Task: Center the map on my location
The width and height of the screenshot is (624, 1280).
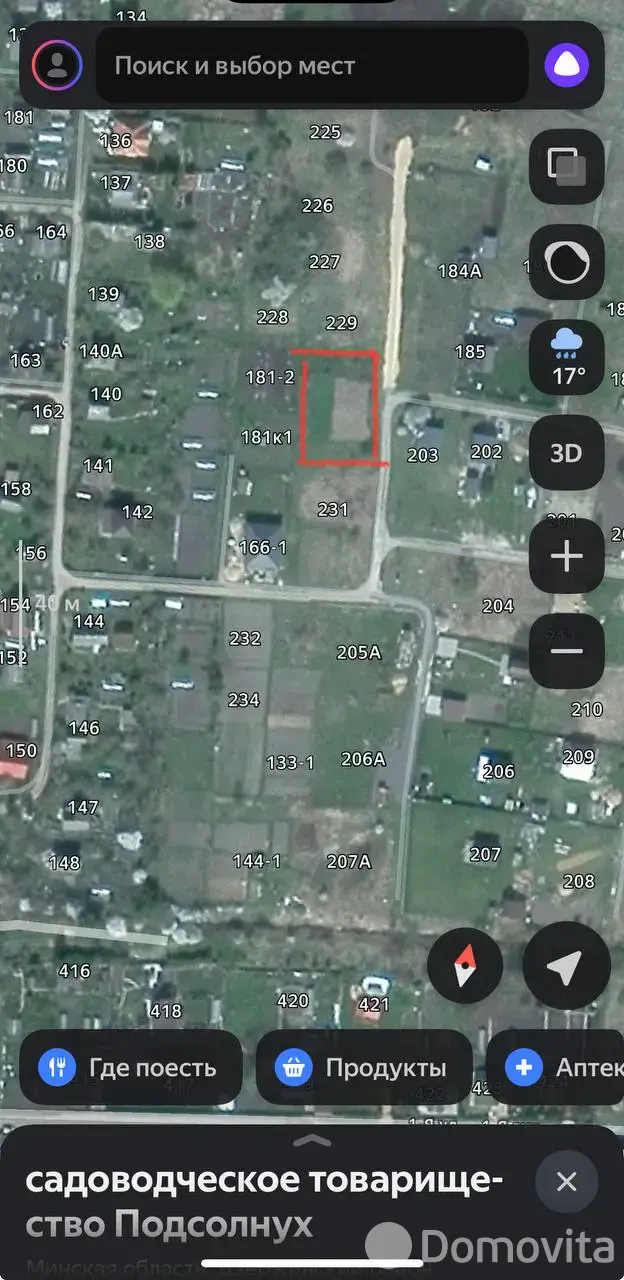Action: (566, 965)
